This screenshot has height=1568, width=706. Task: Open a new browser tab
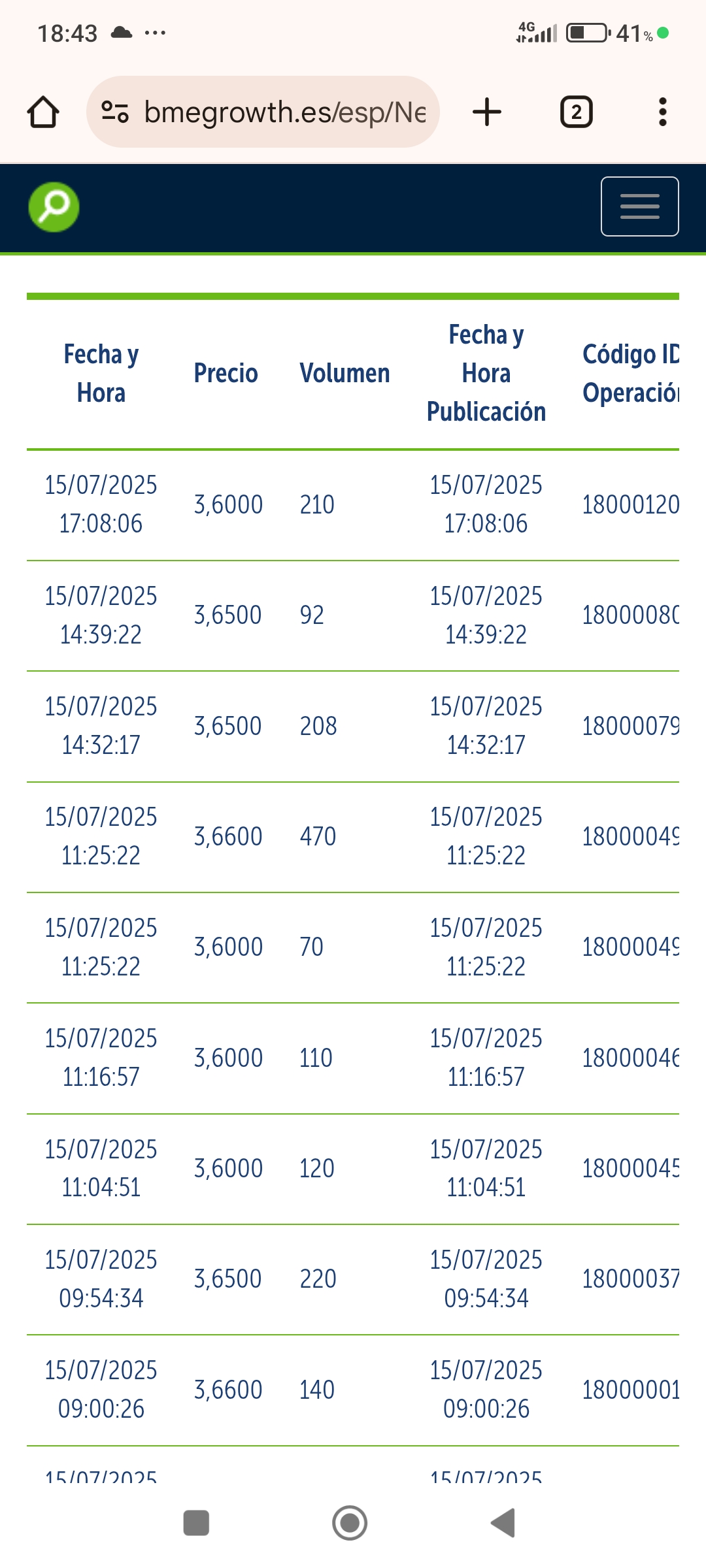(487, 112)
